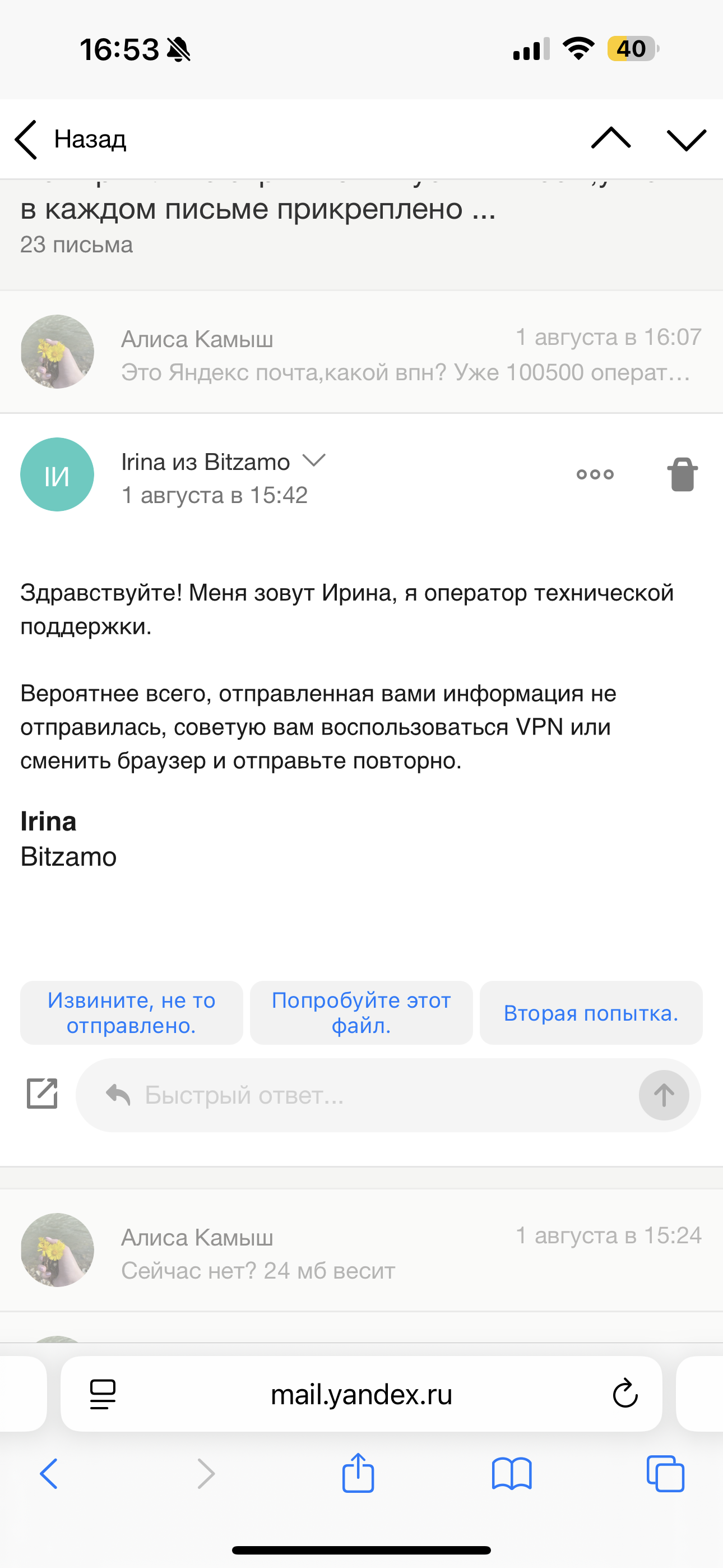Reload the mail.yandex.ru page

tap(624, 1394)
